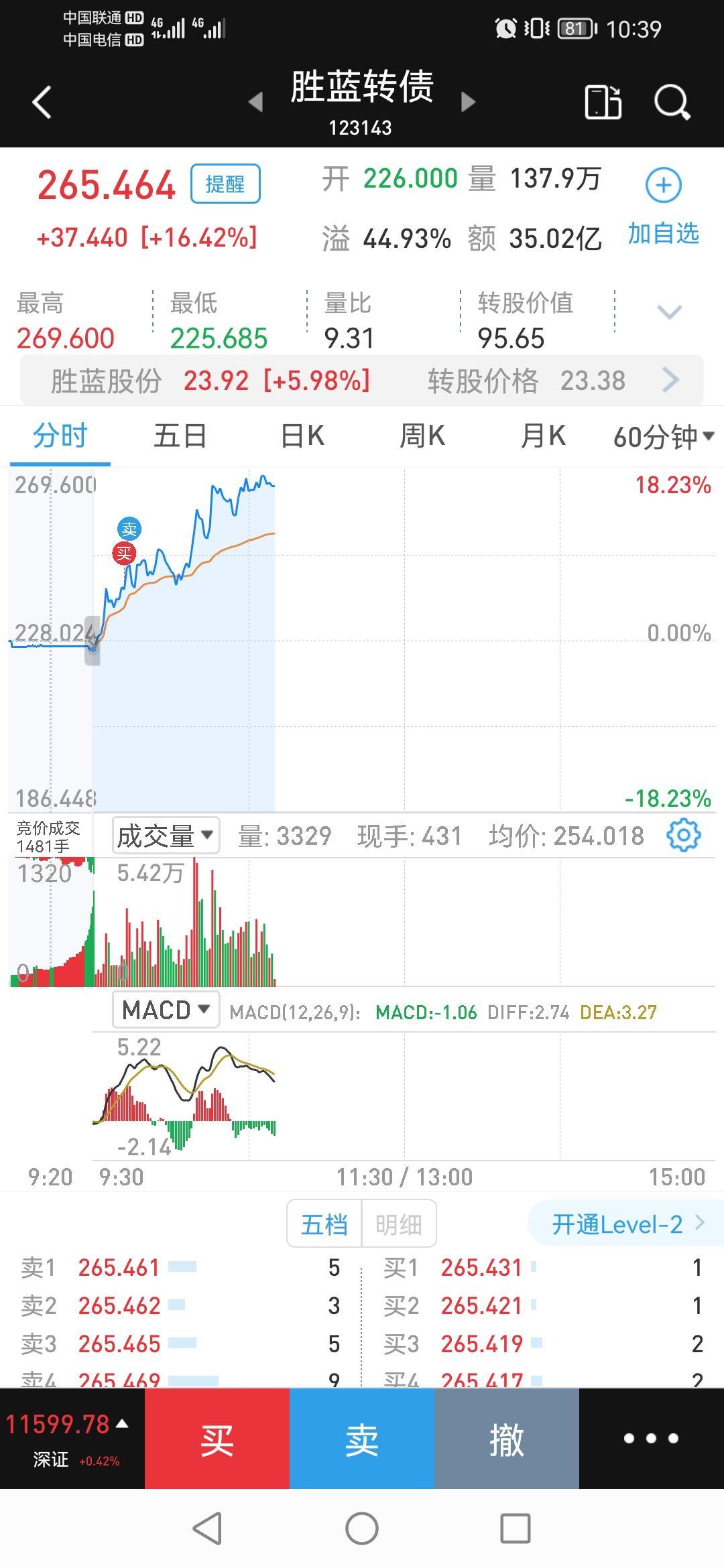This screenshot has width=724, height=1568.
Task: Show the 月K chart tab
Action: click(543, 436)
